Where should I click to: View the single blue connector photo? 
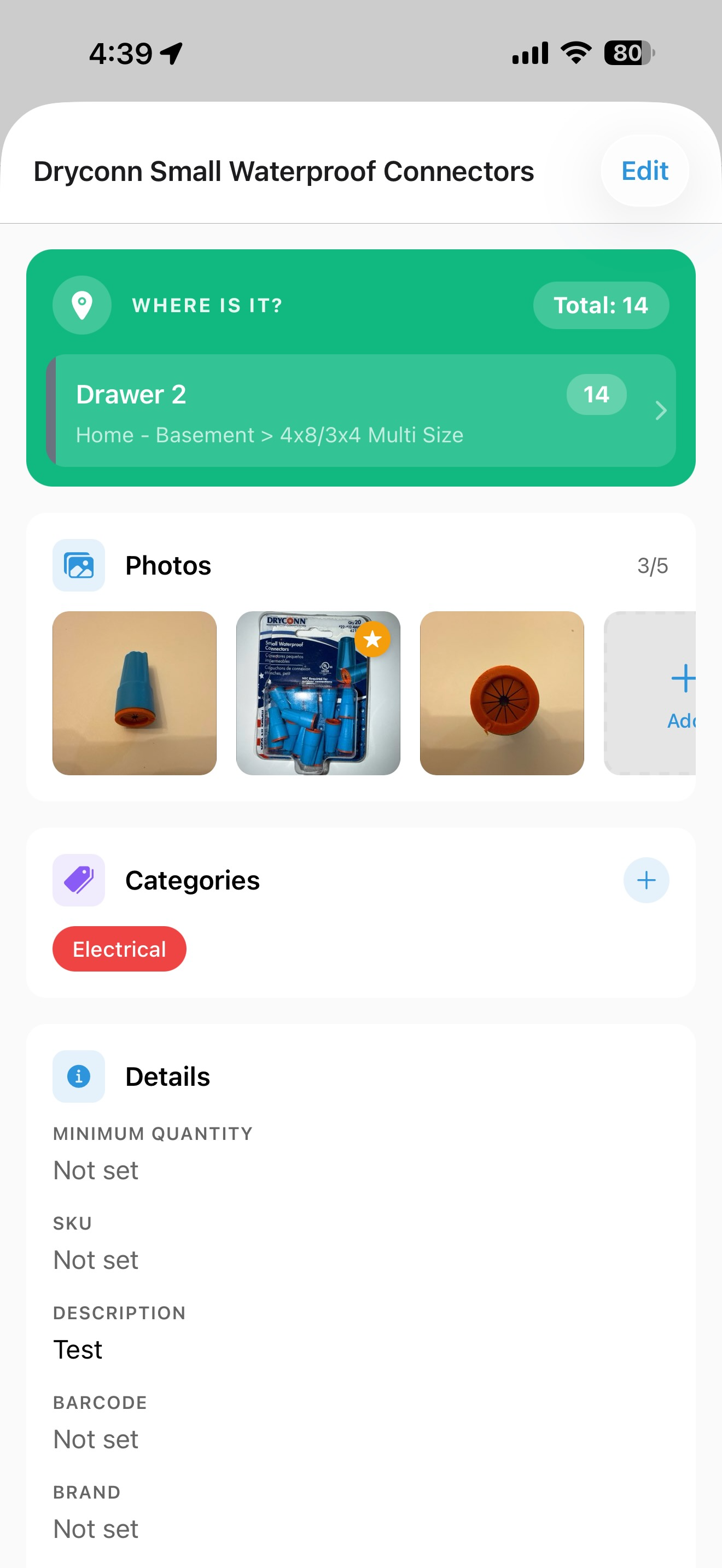coord(135,693)
